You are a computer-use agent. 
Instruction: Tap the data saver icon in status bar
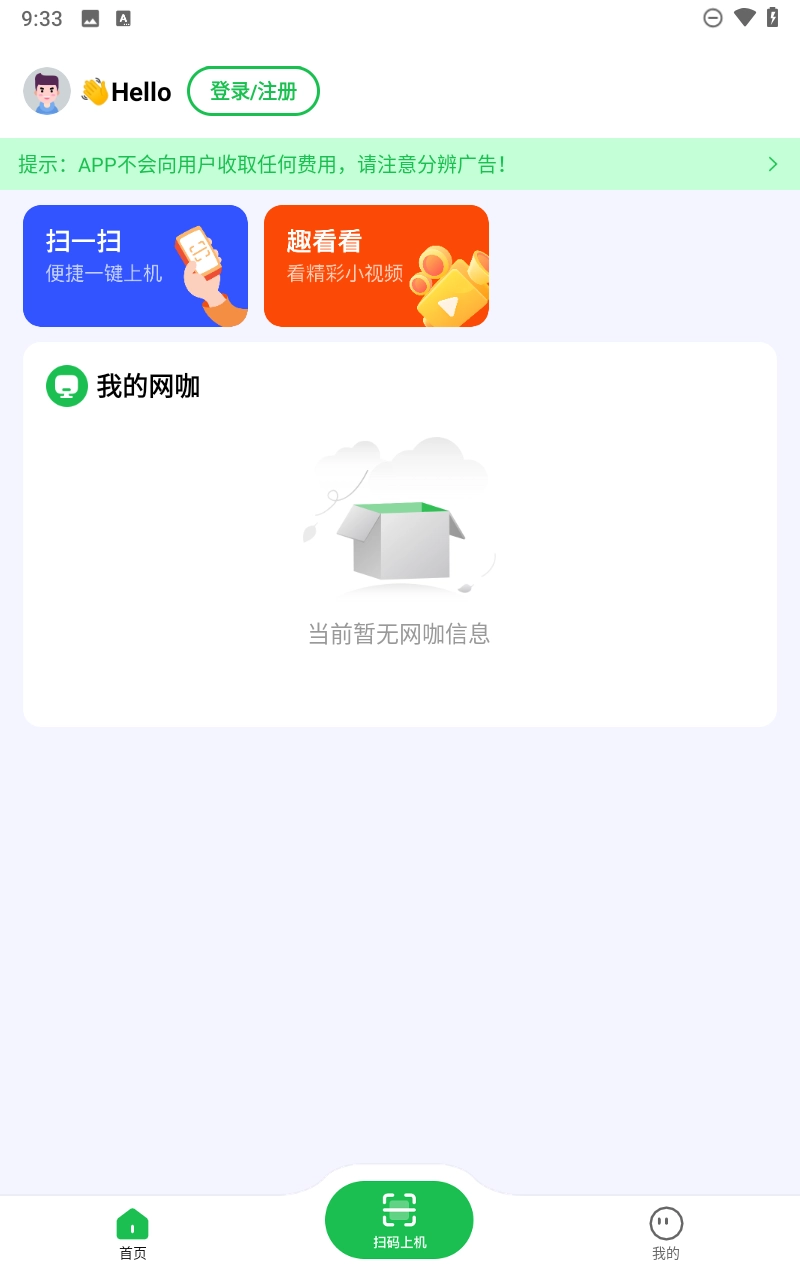click(714, 18)
